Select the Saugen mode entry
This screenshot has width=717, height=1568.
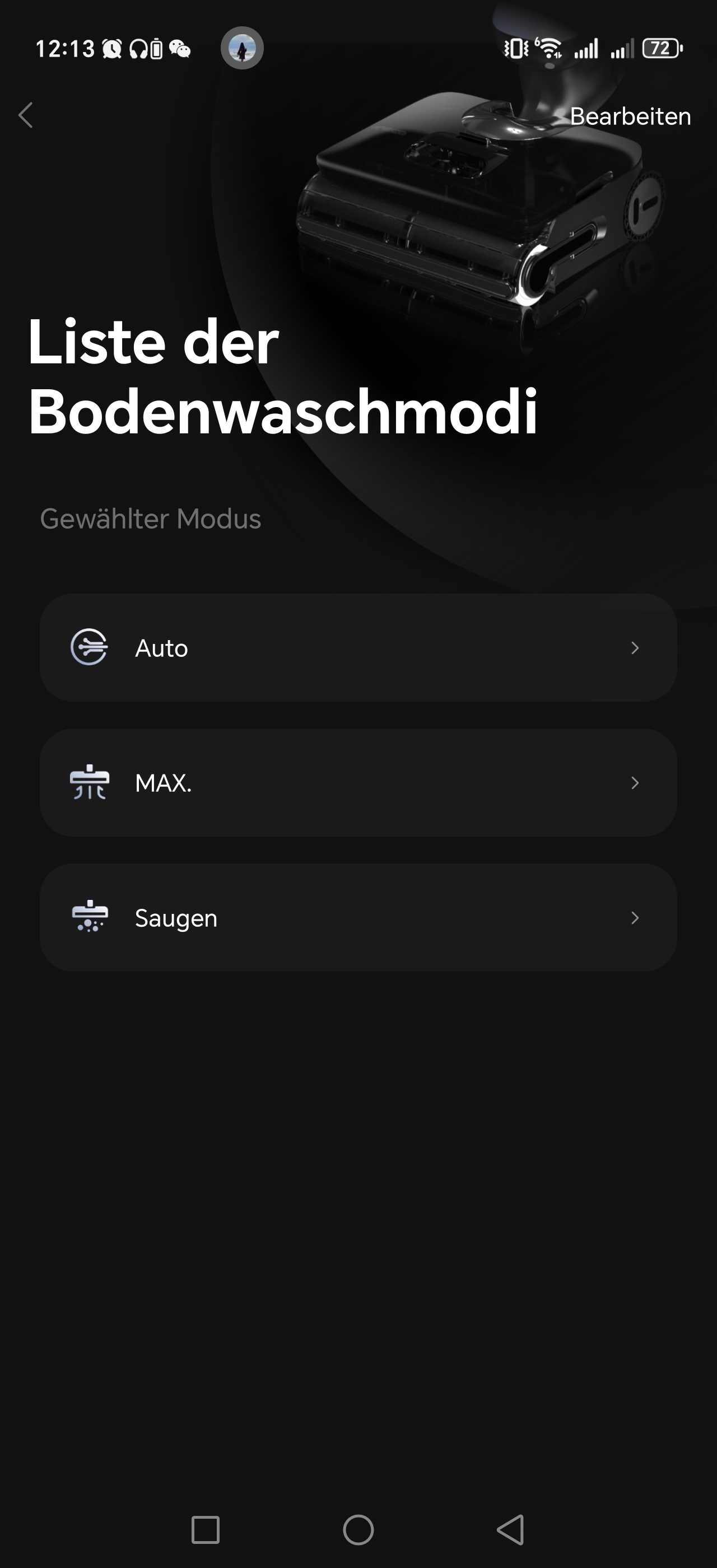[x=358, y=917]
